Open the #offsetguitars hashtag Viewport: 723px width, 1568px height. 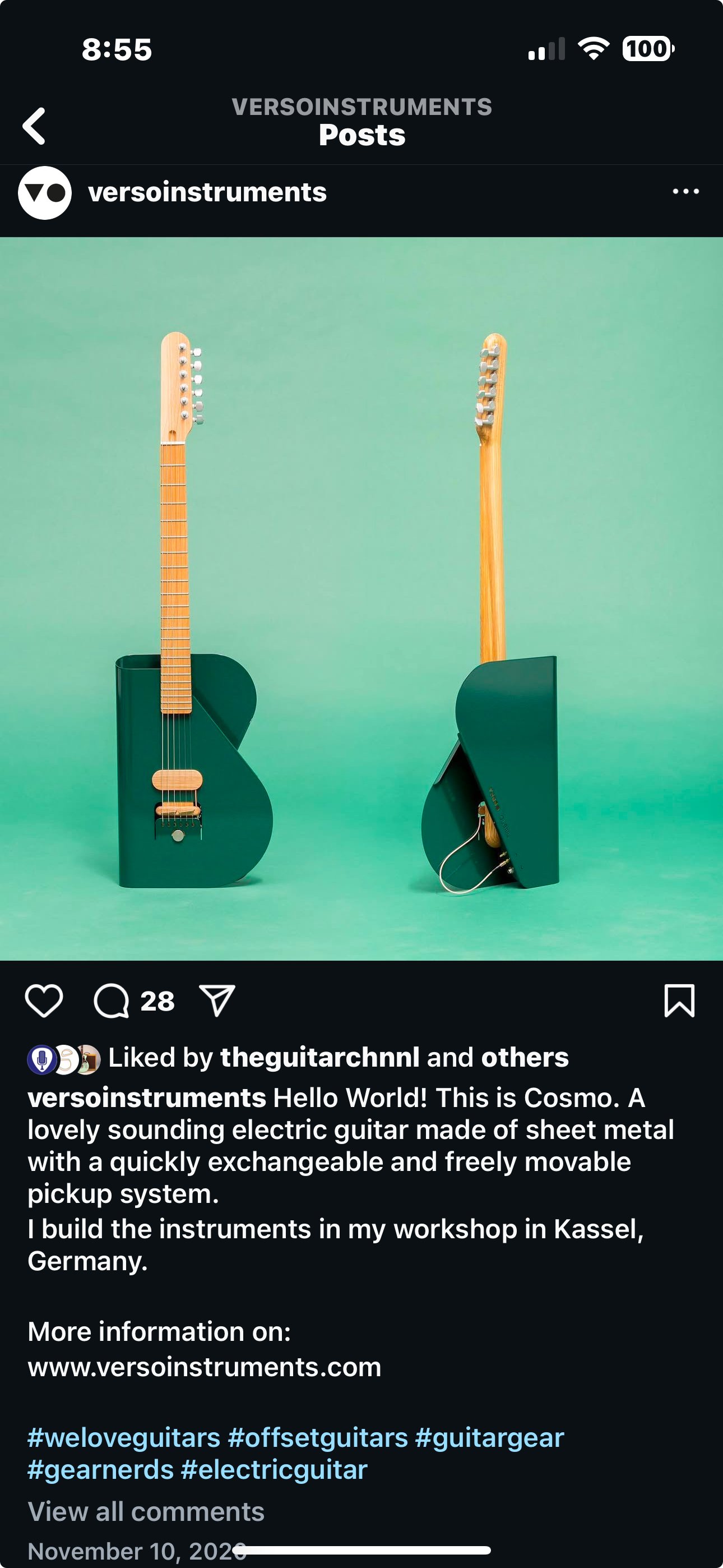(x=318, y=1438)
